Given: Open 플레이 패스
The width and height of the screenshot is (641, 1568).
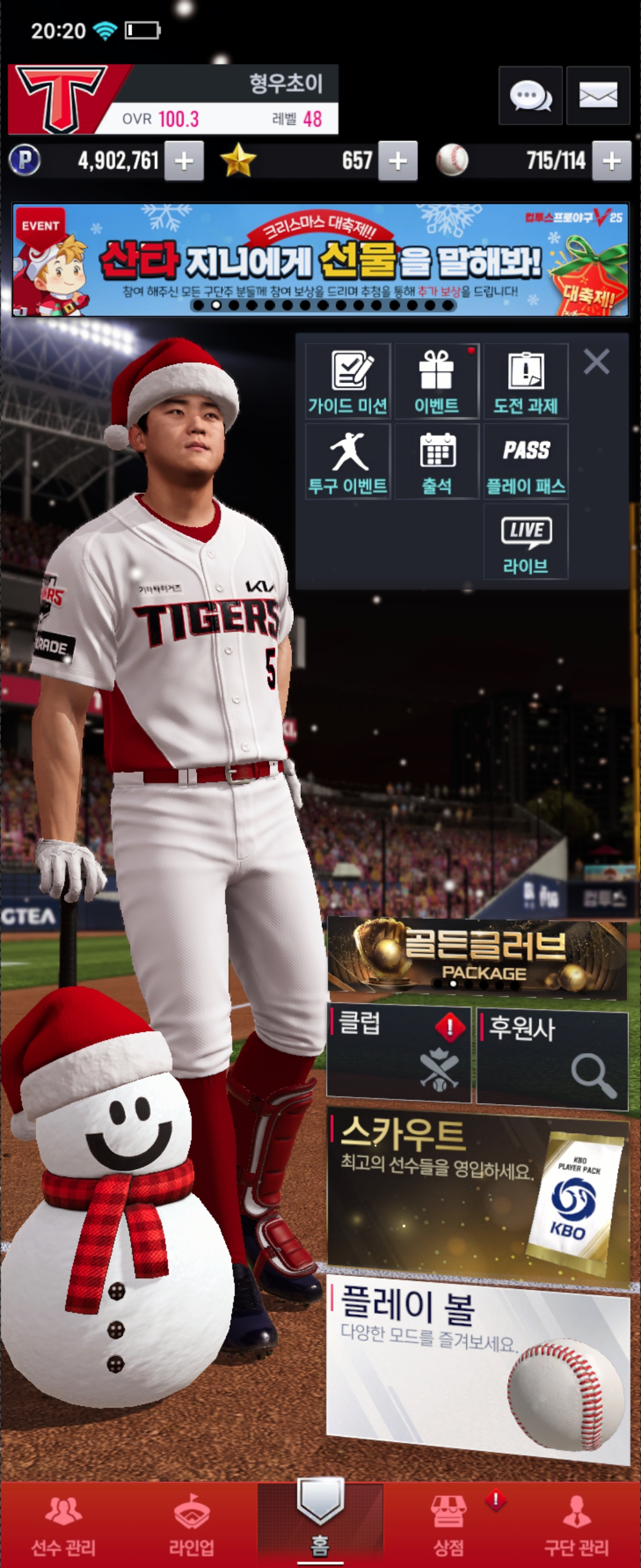Looking at the screenshot, I should pyautogui.click(x=525, y=462).
